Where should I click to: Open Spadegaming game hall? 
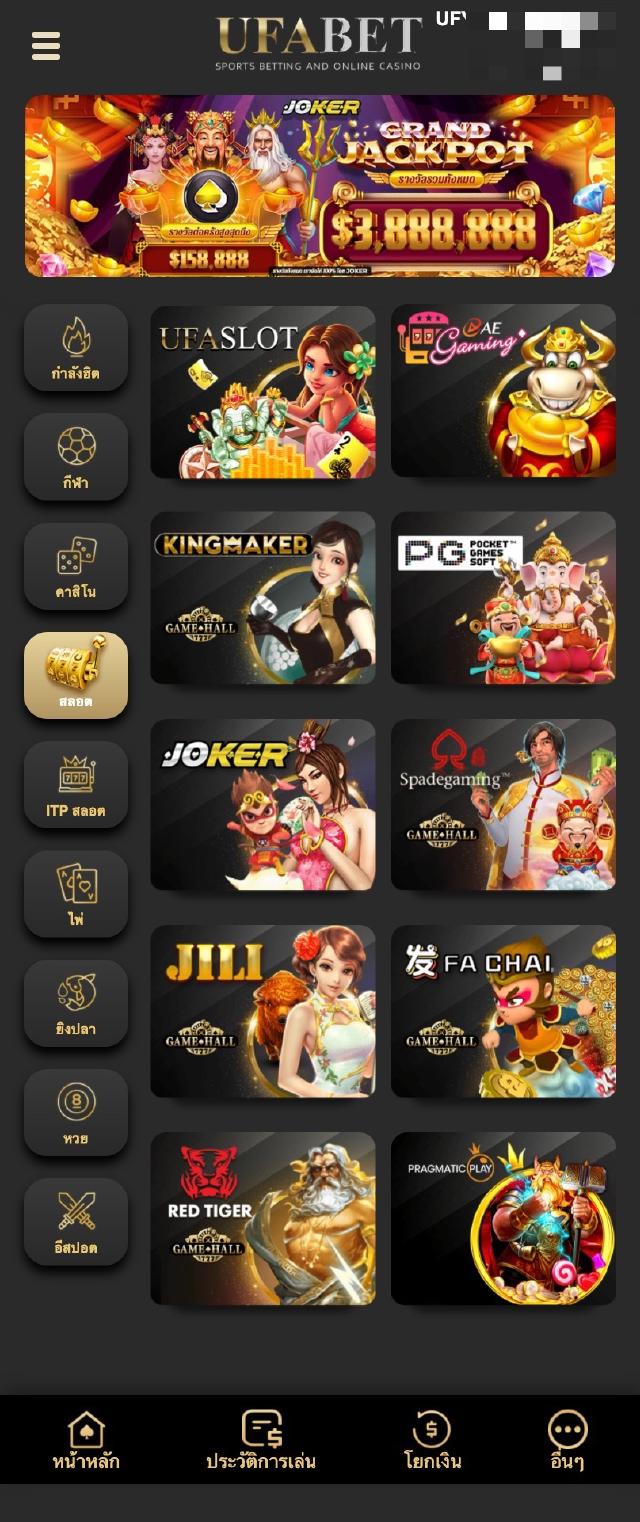(503, 805)
